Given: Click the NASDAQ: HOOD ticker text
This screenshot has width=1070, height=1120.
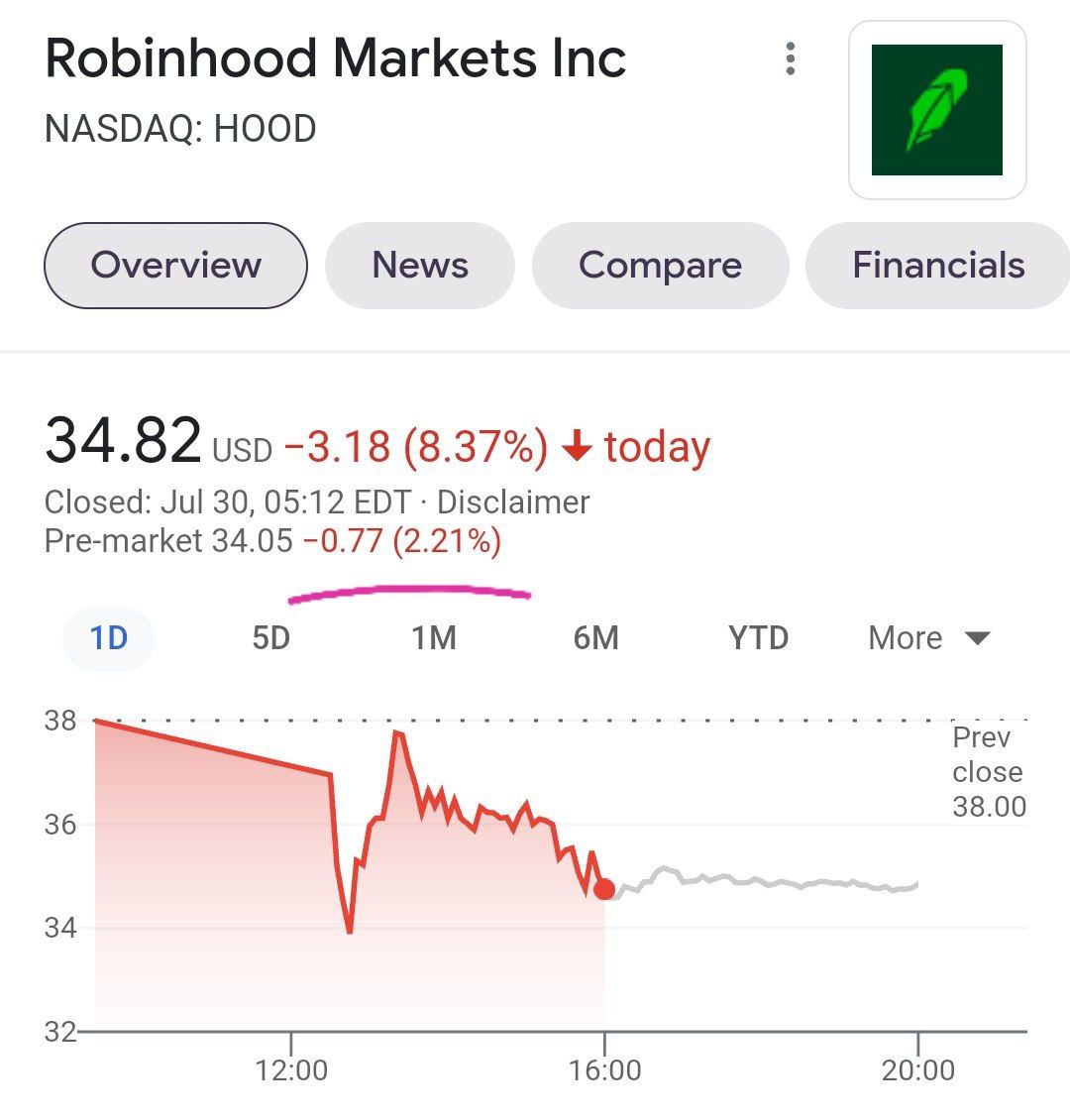Looking at the screenshot, I should tap(180, 128).
